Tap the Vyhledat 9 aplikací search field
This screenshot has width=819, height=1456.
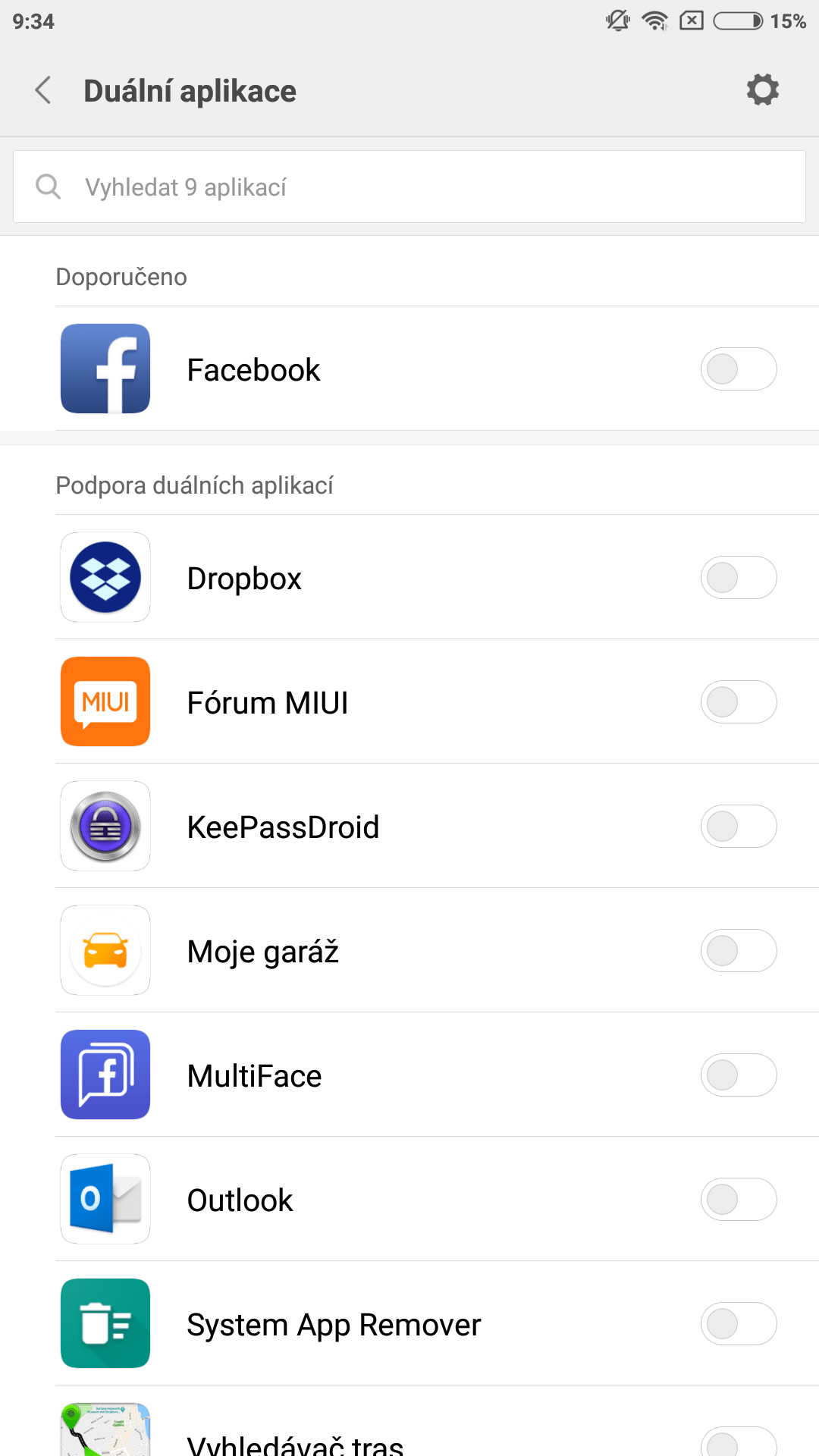click(x=409, y=187)
